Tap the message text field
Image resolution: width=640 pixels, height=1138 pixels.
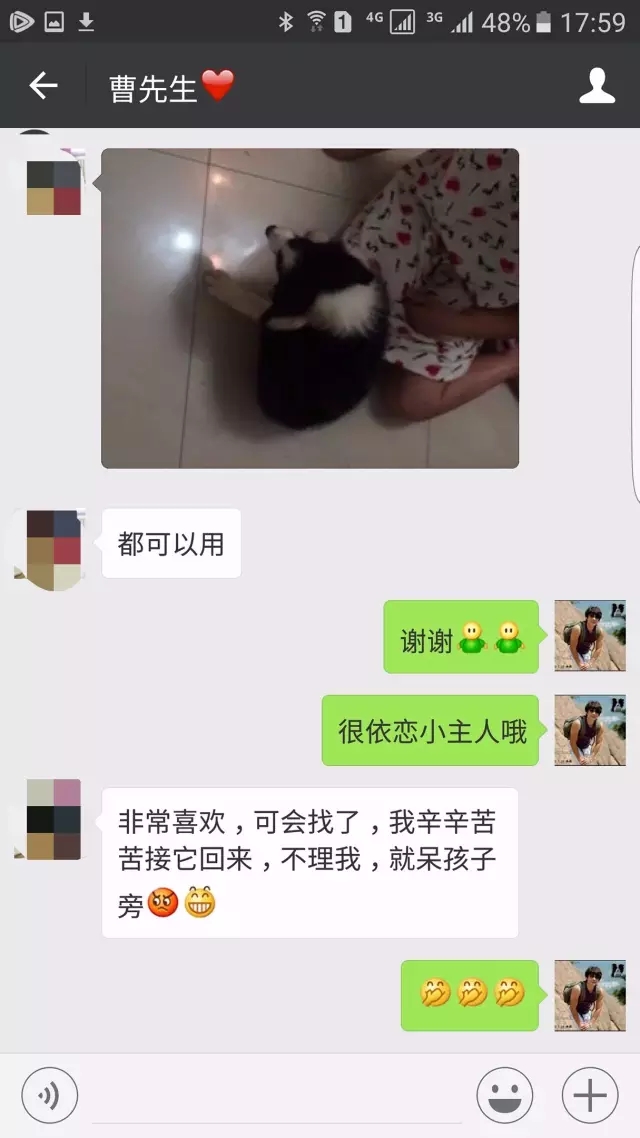(276, 1095)
